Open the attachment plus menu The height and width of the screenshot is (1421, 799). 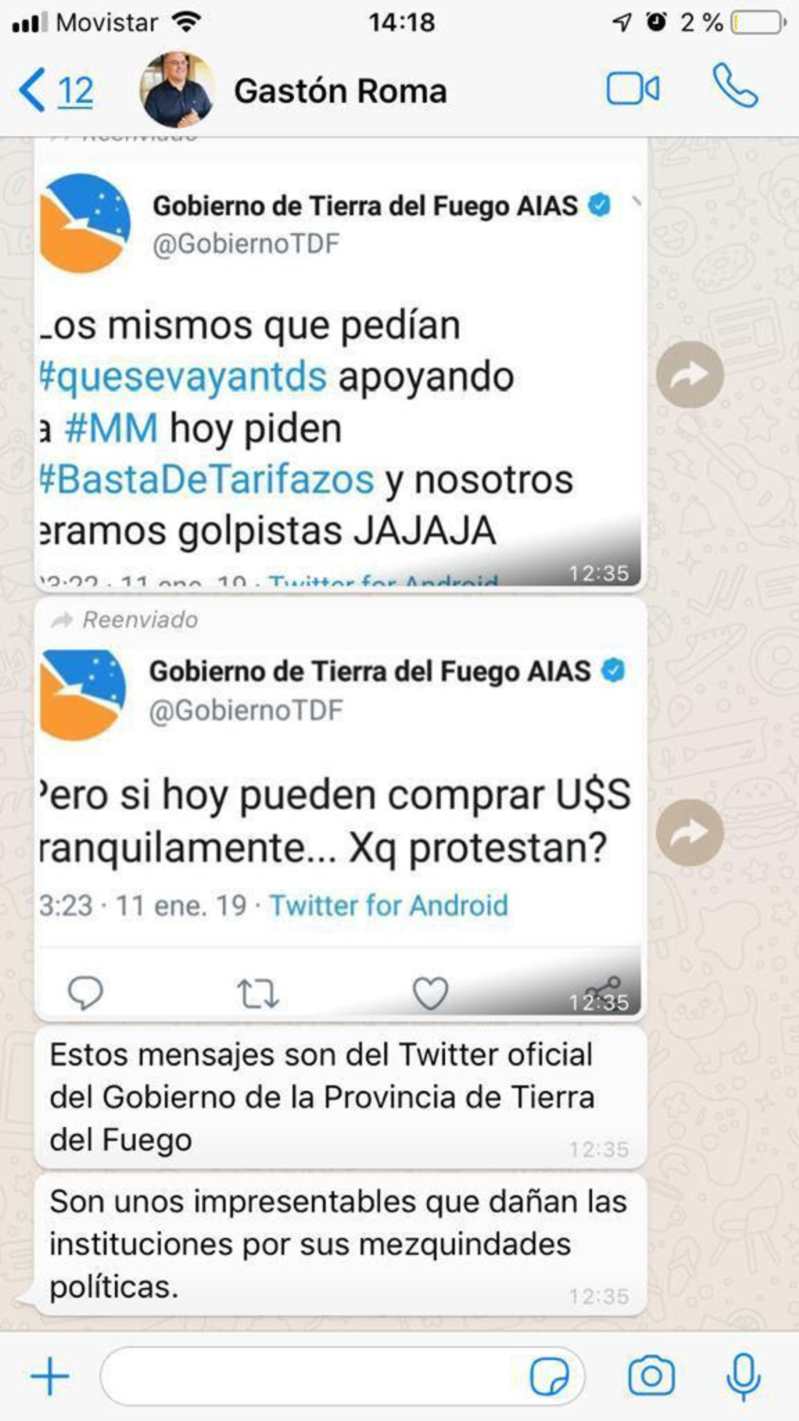(x=49, y=1378)
